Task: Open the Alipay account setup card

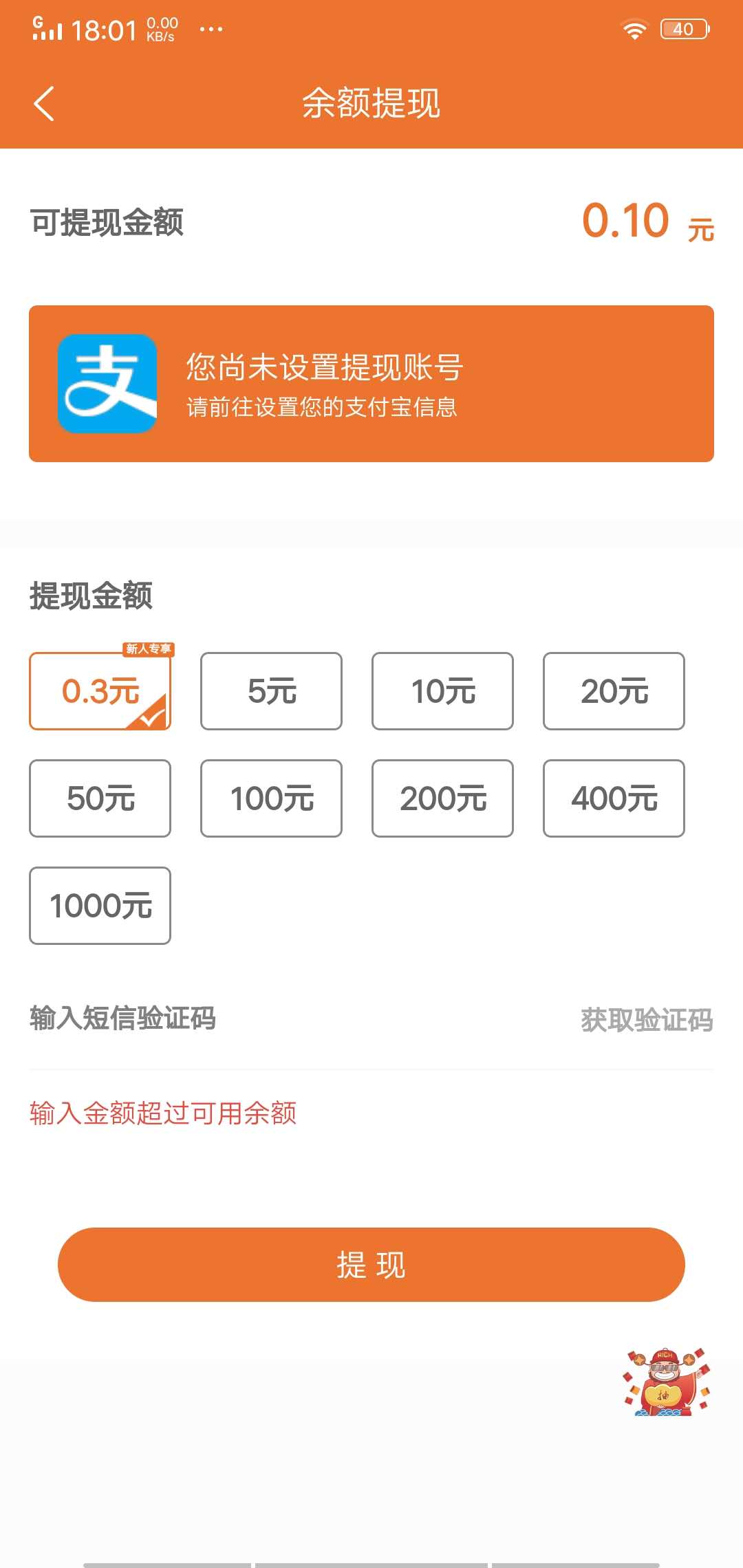Action: click(371, 383)
